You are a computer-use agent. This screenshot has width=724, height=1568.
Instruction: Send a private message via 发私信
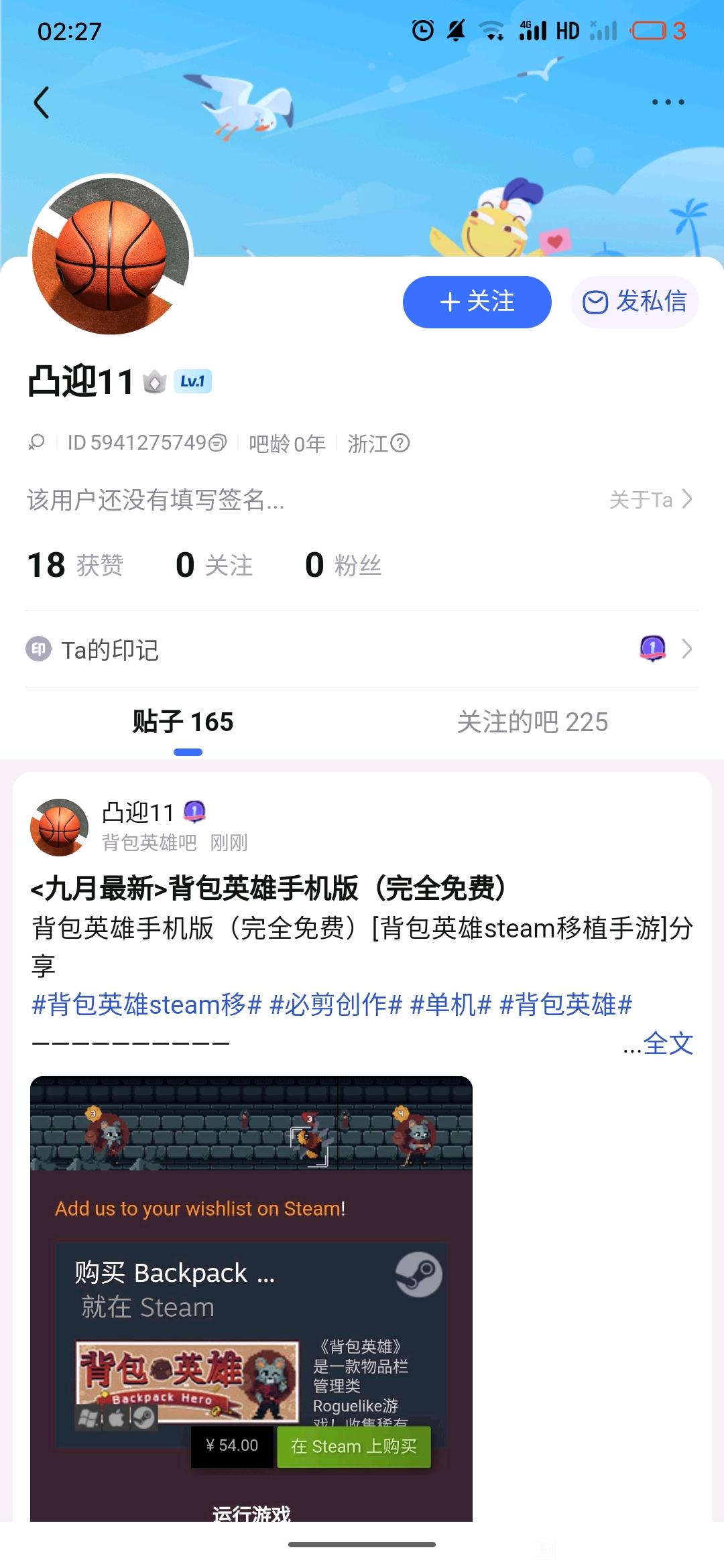coord(635,302)
